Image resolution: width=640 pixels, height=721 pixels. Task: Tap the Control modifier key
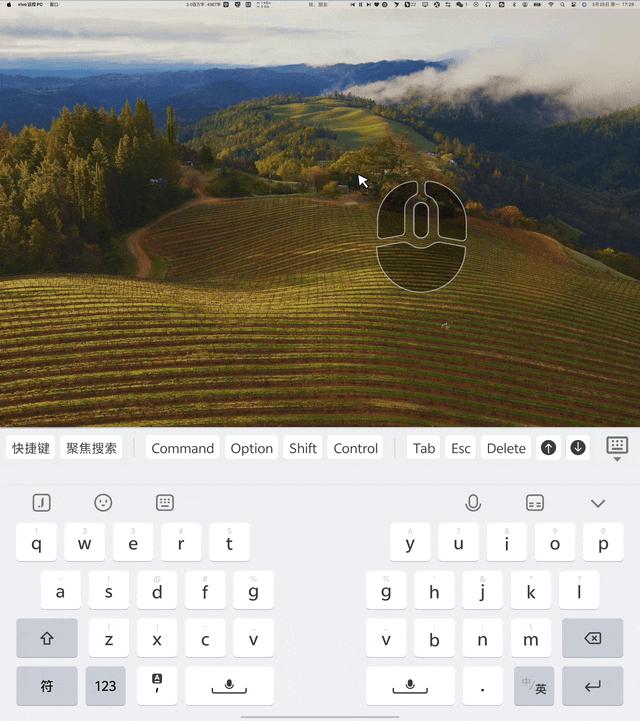(x=355, y=448)
